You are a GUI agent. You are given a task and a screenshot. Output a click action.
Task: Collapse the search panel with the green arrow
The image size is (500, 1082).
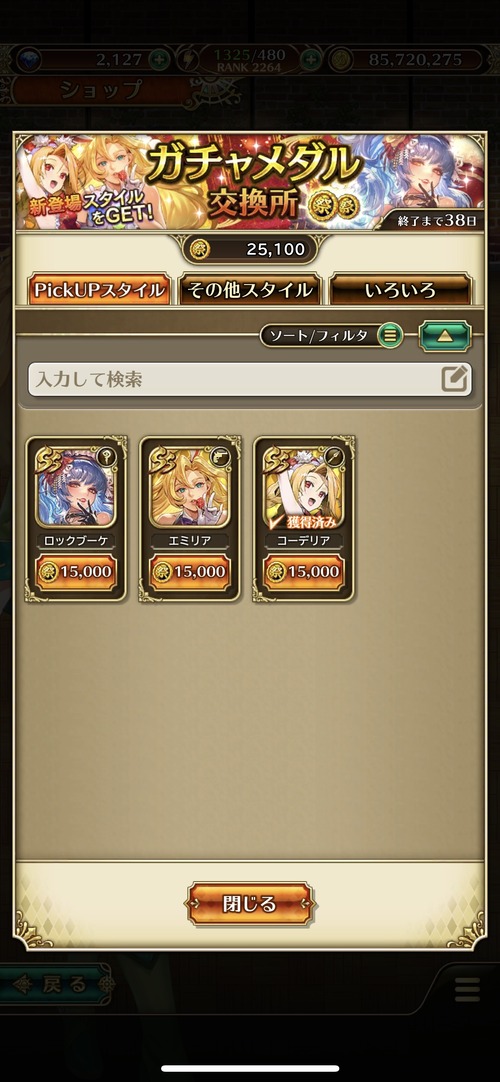446,336
